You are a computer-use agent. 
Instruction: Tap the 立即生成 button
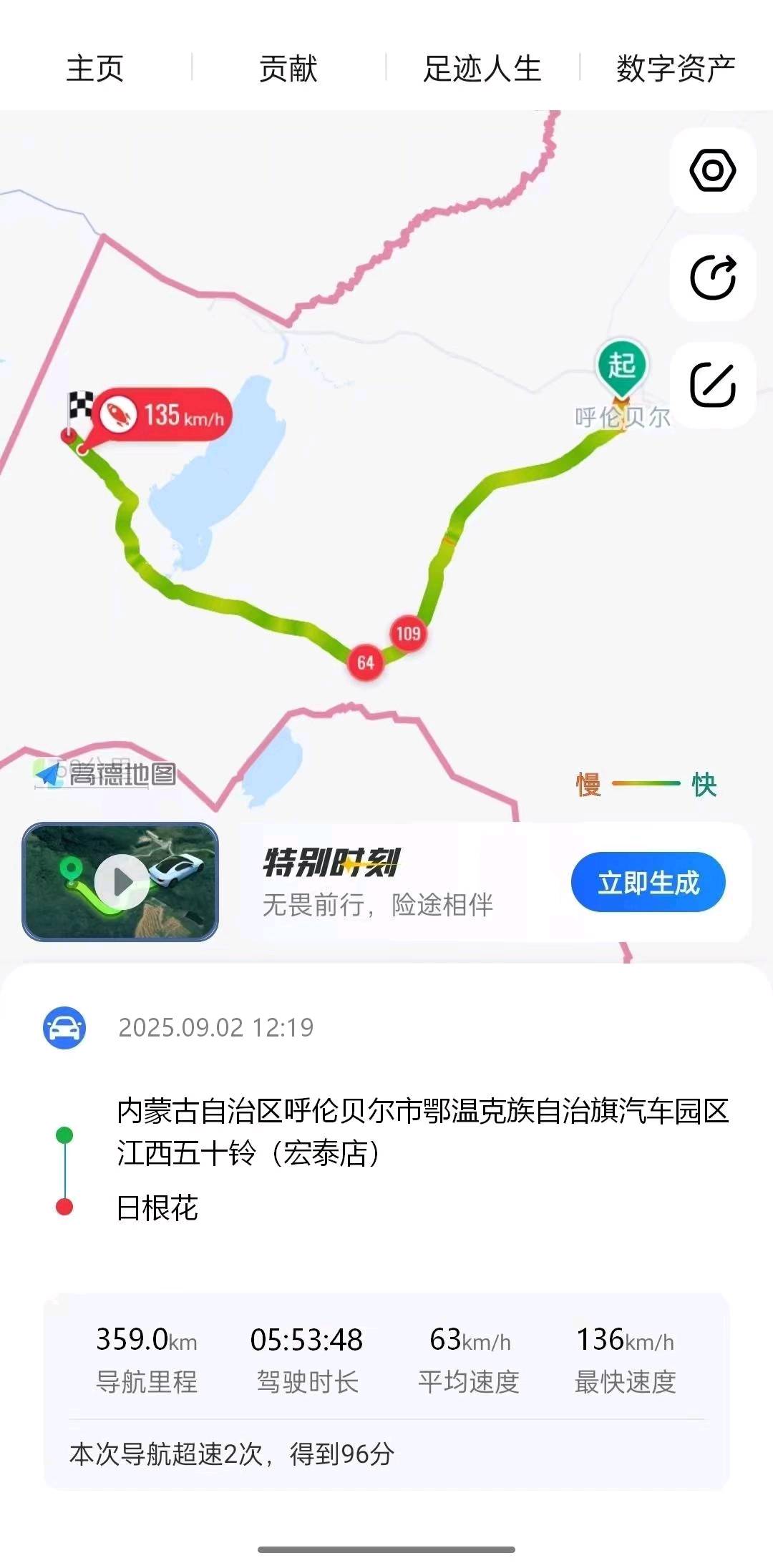(x=648, y=882)
